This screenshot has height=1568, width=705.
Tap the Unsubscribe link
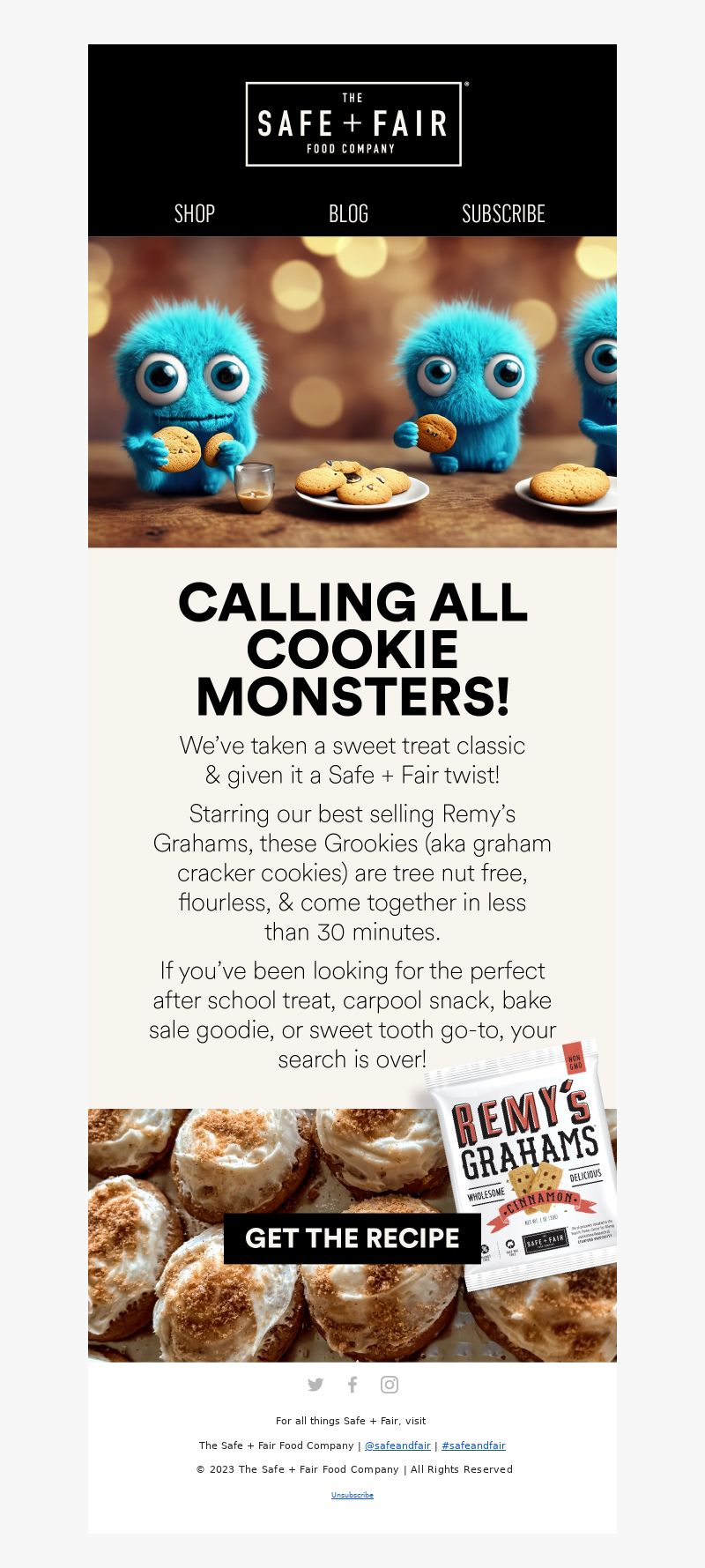click(352, 1495)
